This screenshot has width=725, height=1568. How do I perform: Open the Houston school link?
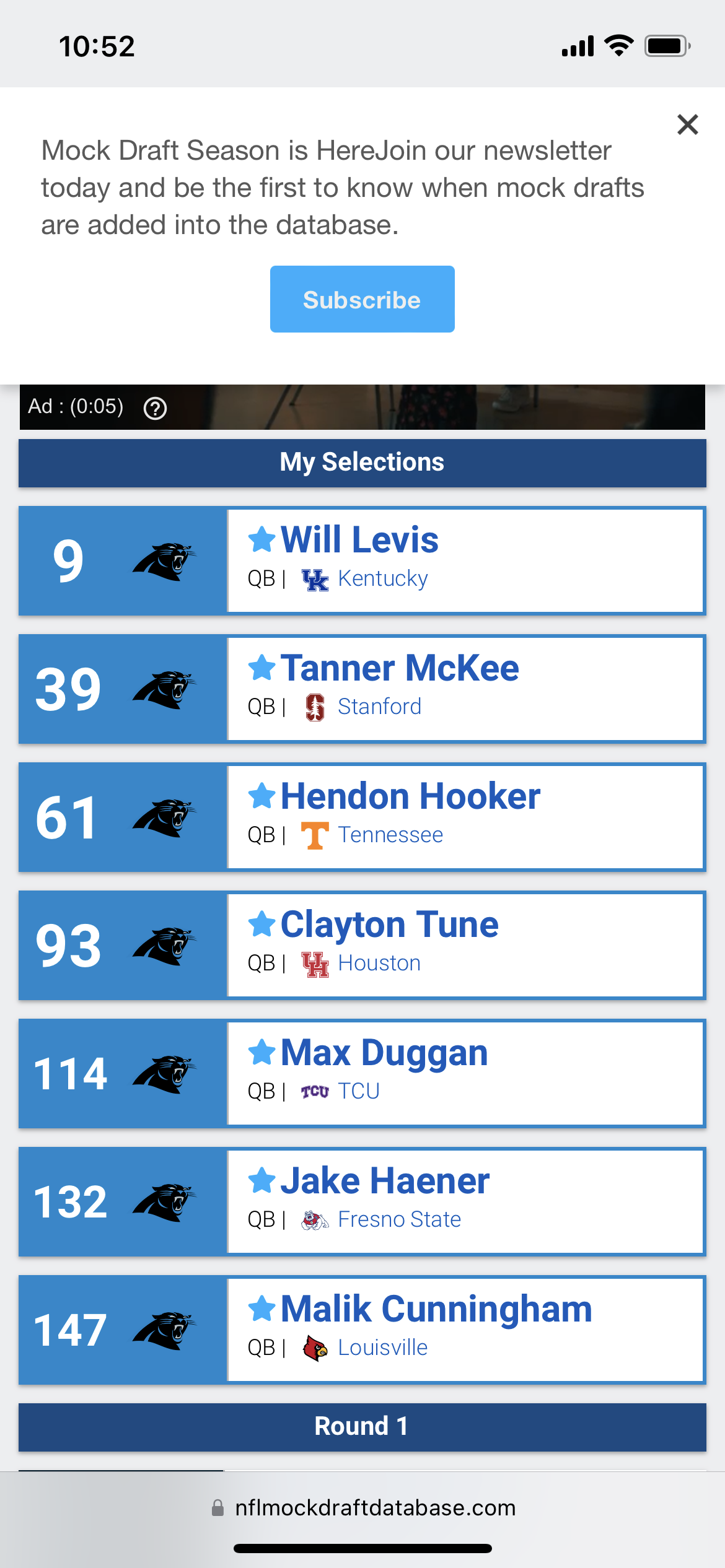(x=379, y=963)
